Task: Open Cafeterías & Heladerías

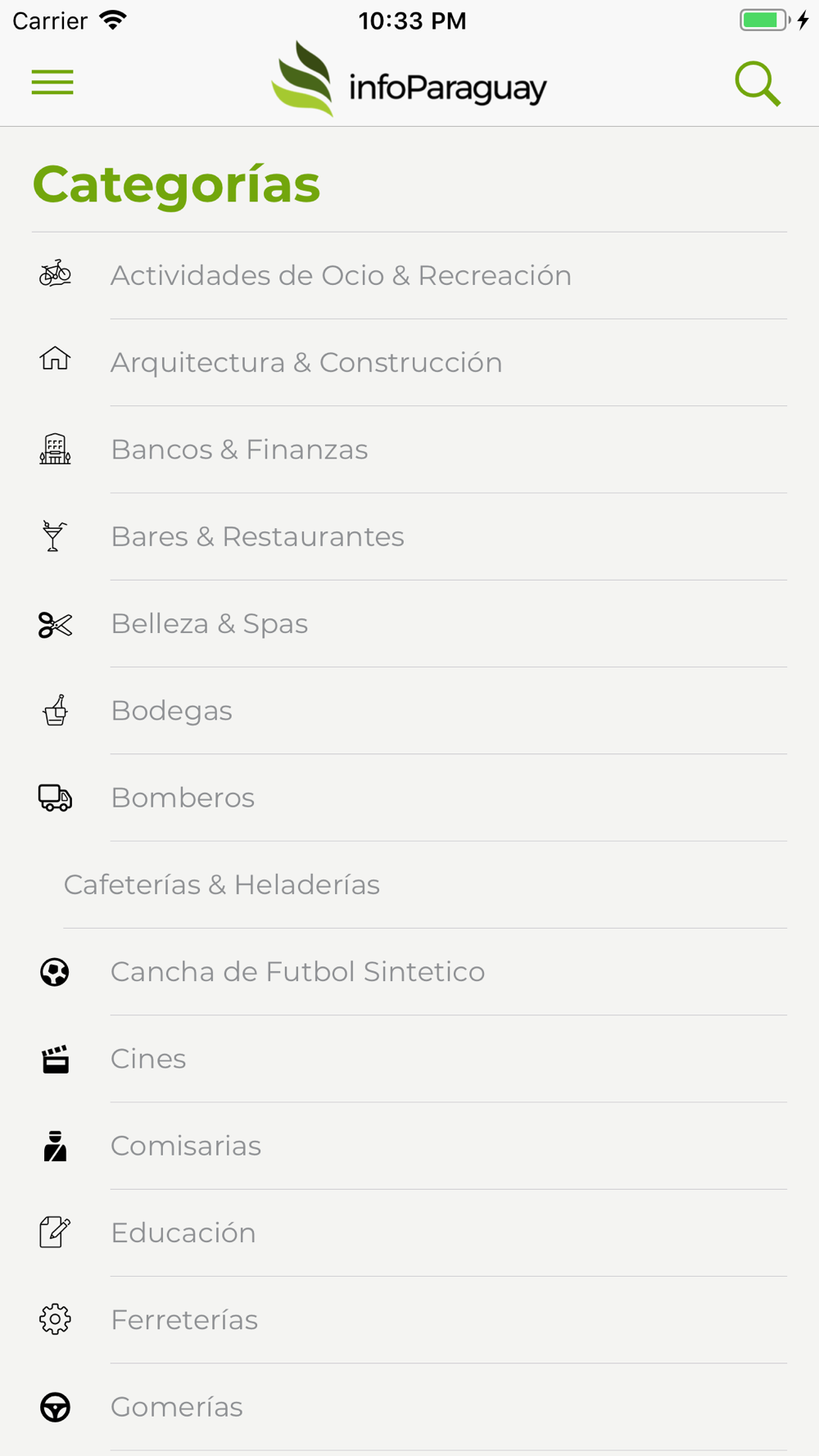Action: pyautogui.click(x=409, y=884)
